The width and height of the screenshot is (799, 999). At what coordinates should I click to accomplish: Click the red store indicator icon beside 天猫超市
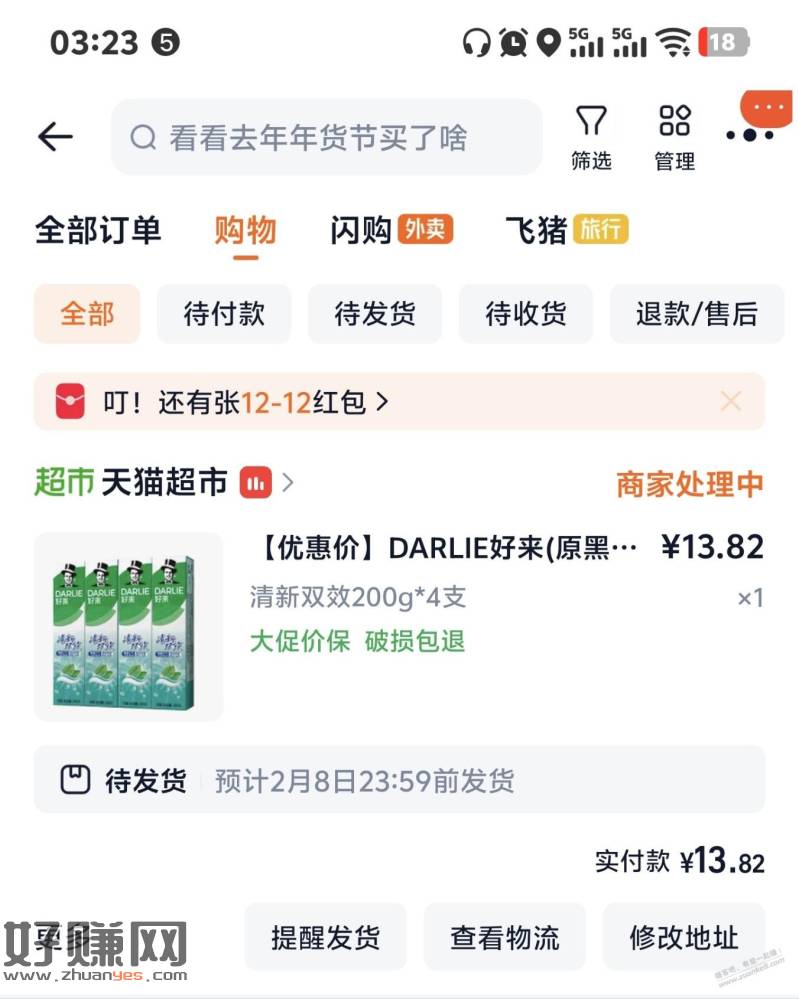[257, 480]
